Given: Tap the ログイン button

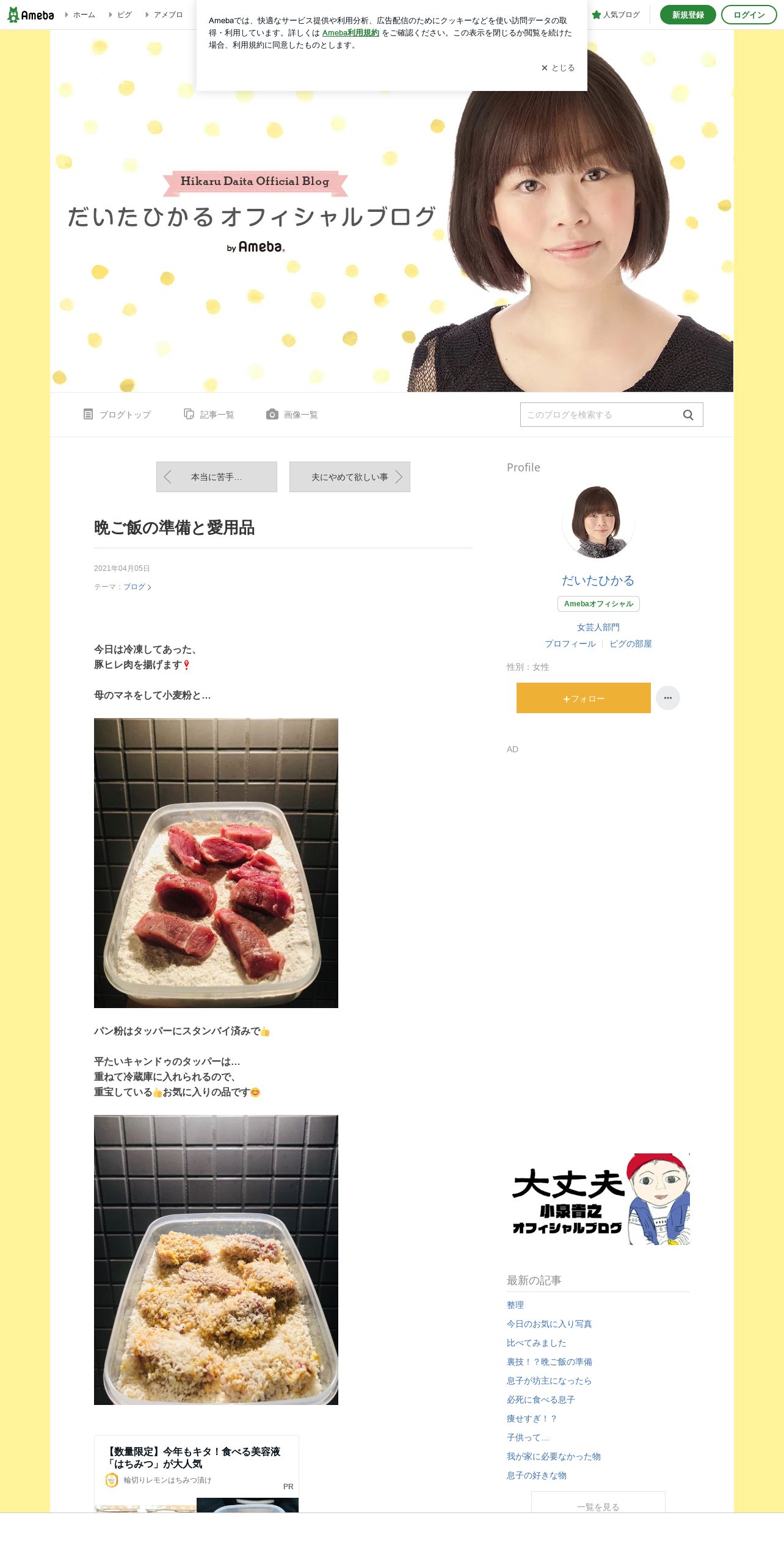Looking at the screenshot, I should pyautogui.click(x=749, y=15).
